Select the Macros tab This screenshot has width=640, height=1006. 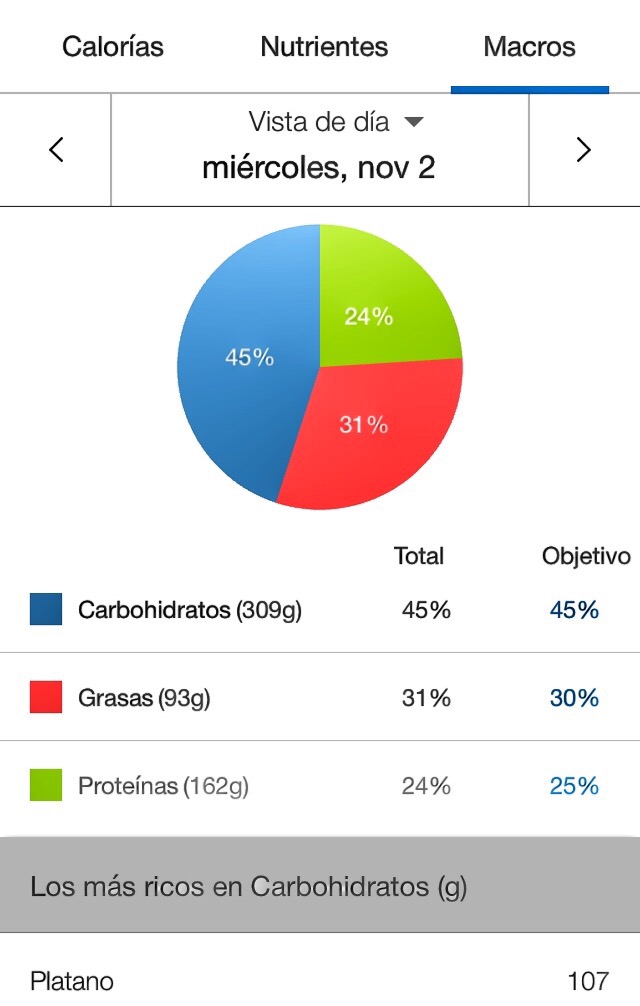pos(529,47)
